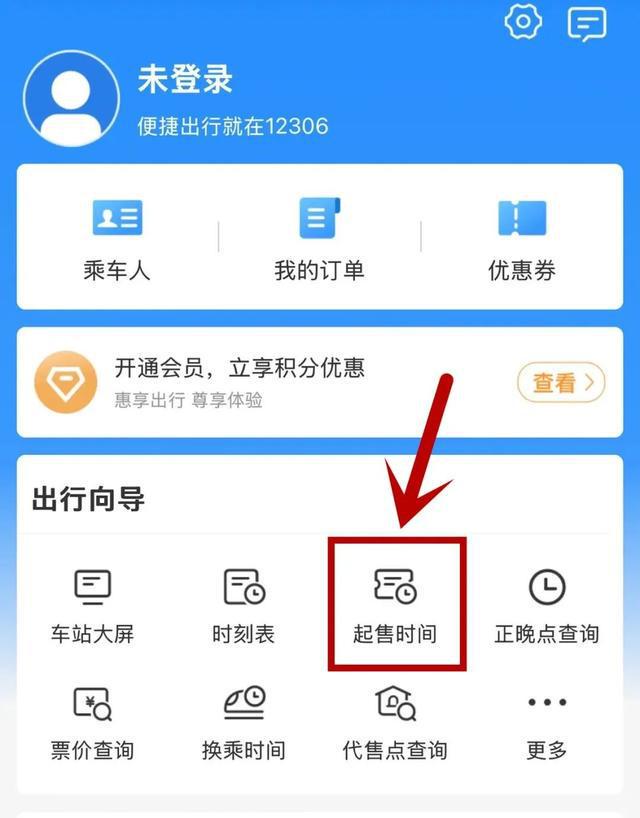
Task: Open the messages icon
Action: click(x=587, y=22)
